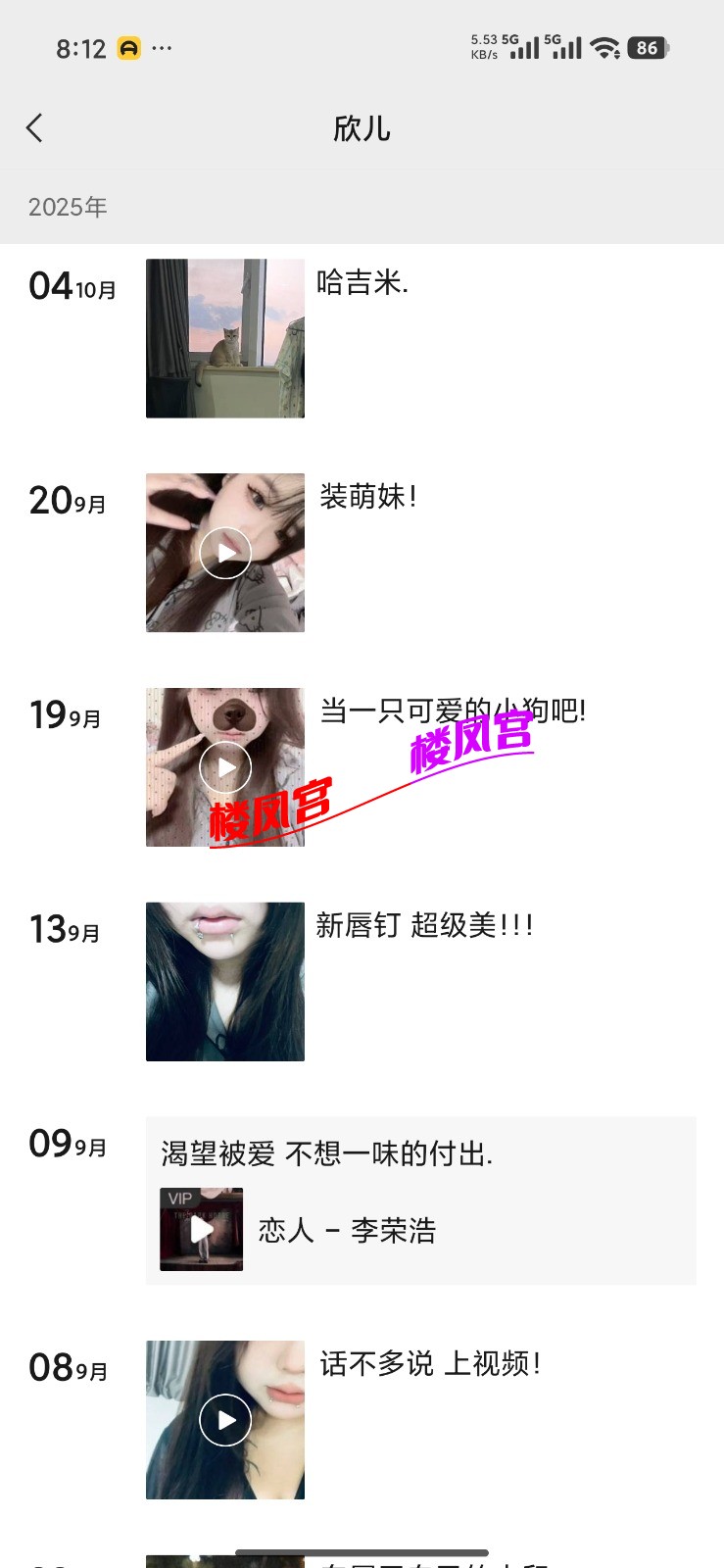Play the 当一只可爱的小狗吧 video
724x1568 pixels.
[x=225, y=767]
